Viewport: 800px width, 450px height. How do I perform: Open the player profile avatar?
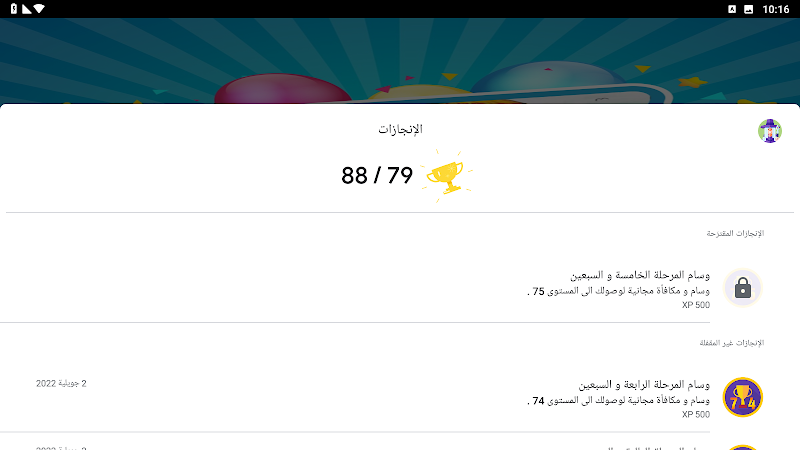click(769, 131)
